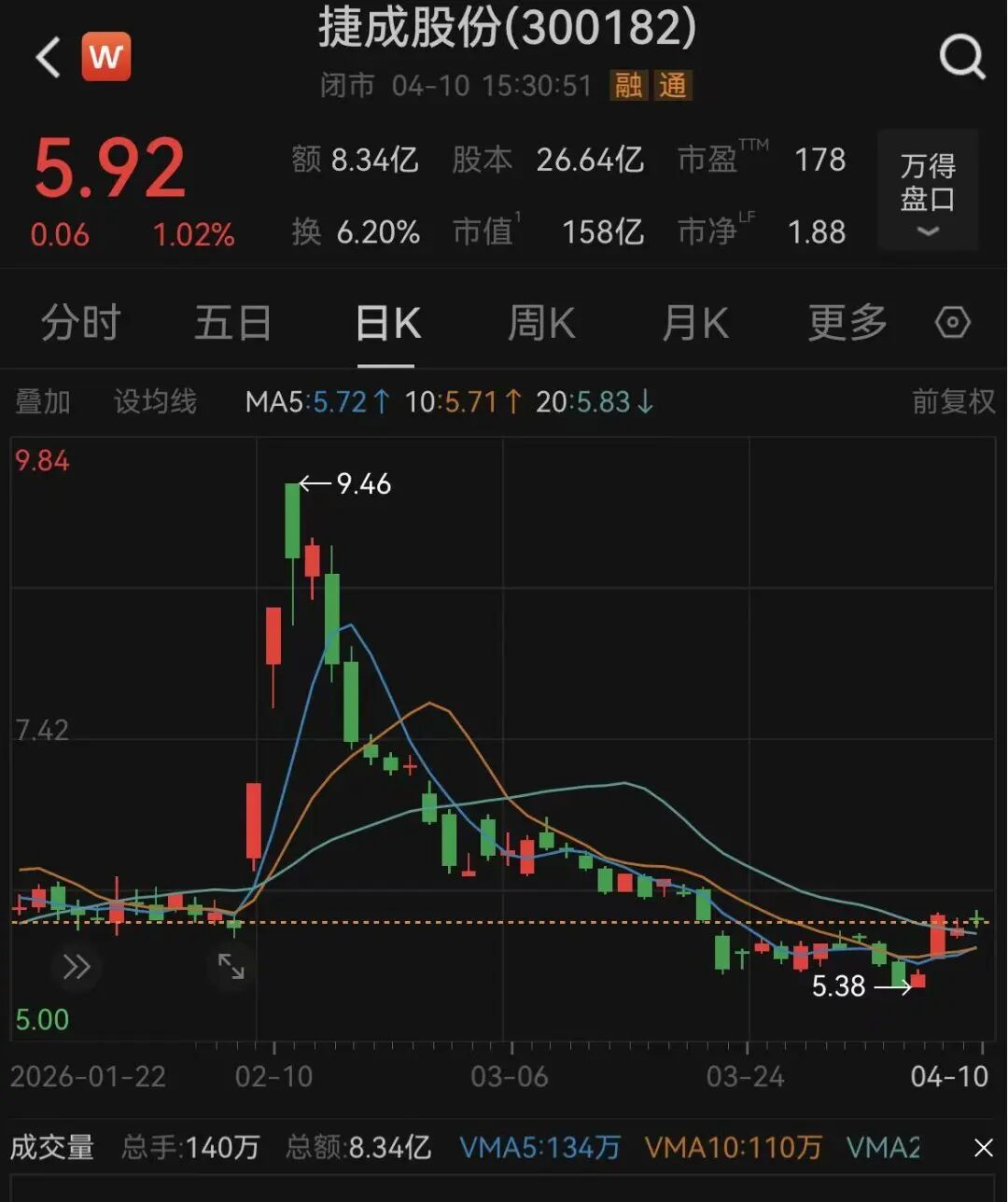Change the 前复权 adjustment mode
The height and width of the screenshot is (1202, 1008).
click(953, 402)
